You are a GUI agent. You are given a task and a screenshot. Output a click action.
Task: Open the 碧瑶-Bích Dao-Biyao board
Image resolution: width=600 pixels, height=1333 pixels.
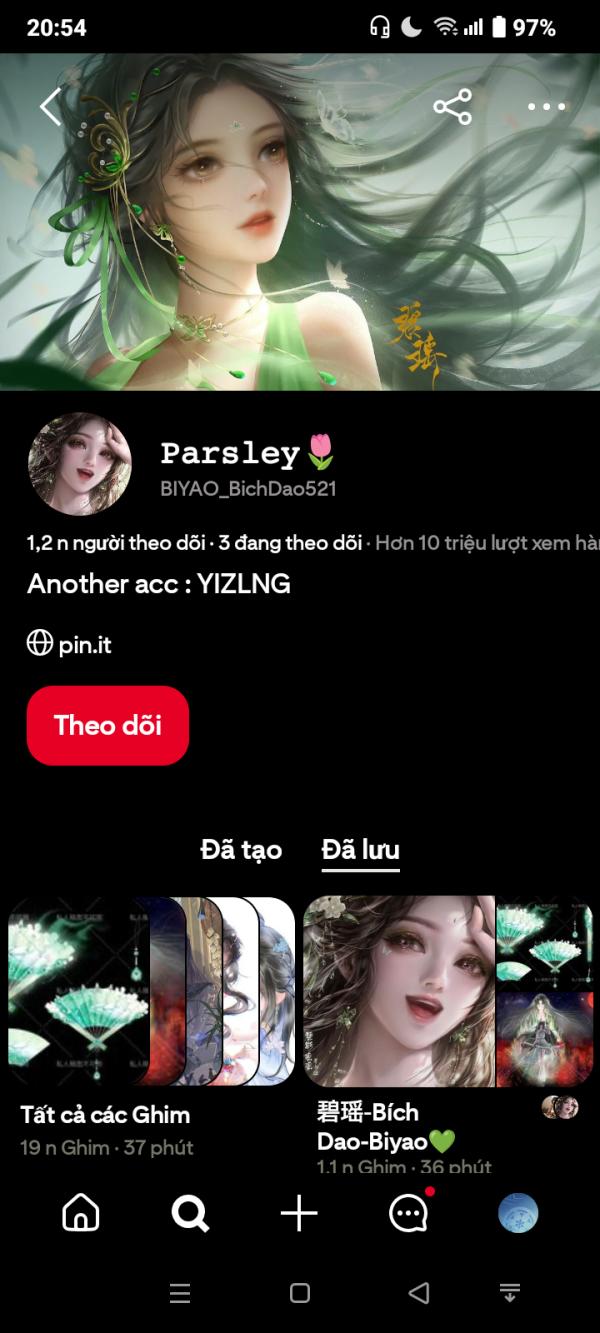pos(448,991)
